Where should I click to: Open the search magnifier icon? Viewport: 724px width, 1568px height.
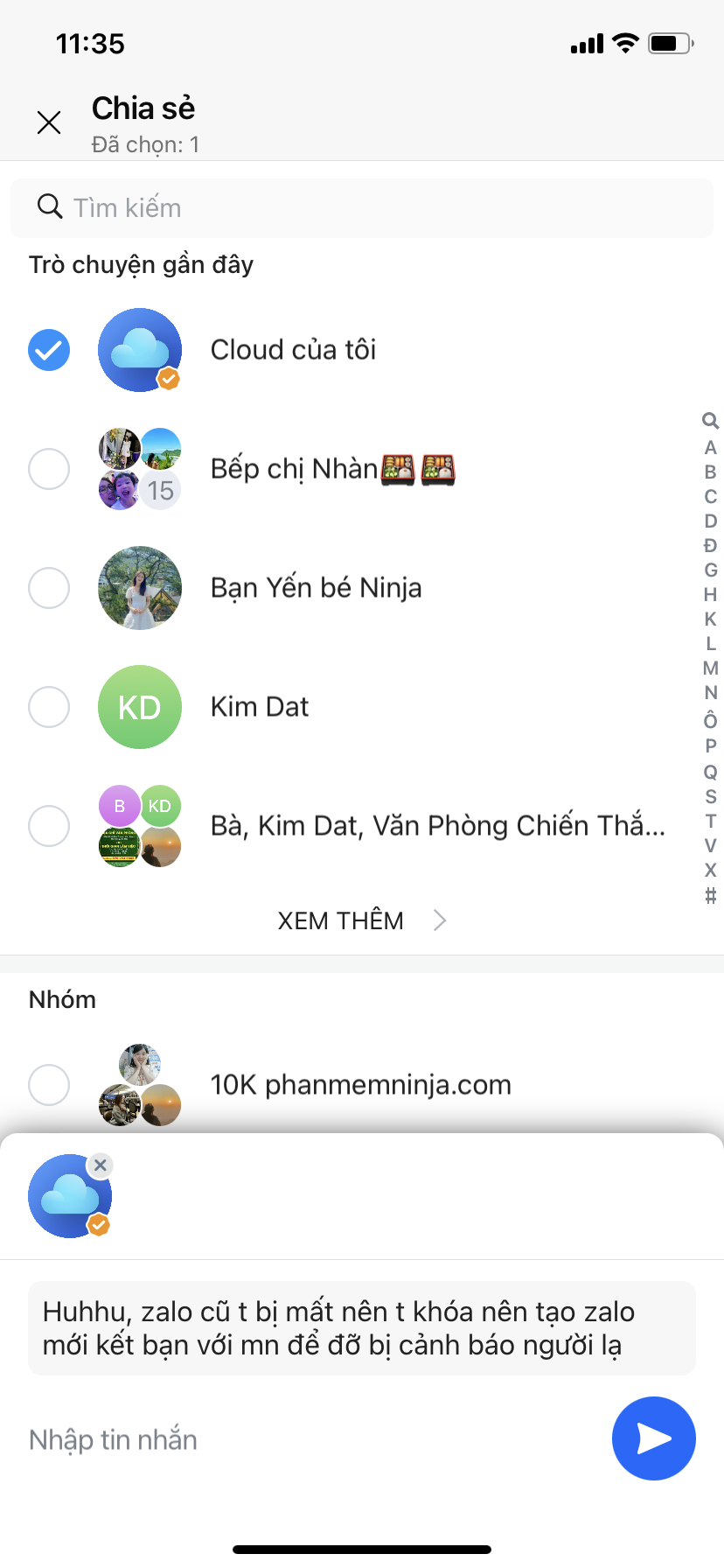[49, 207]
